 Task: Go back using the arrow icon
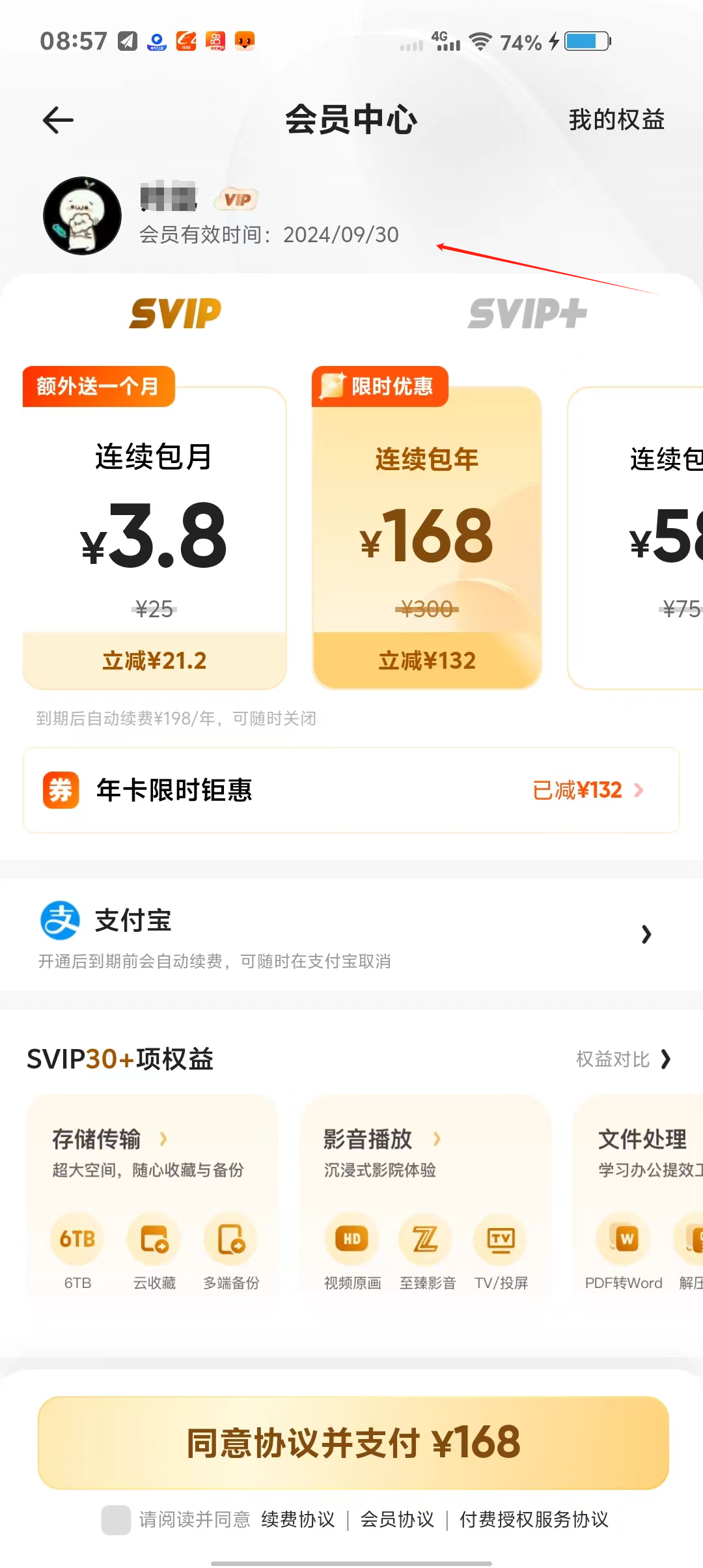point(58,120)
